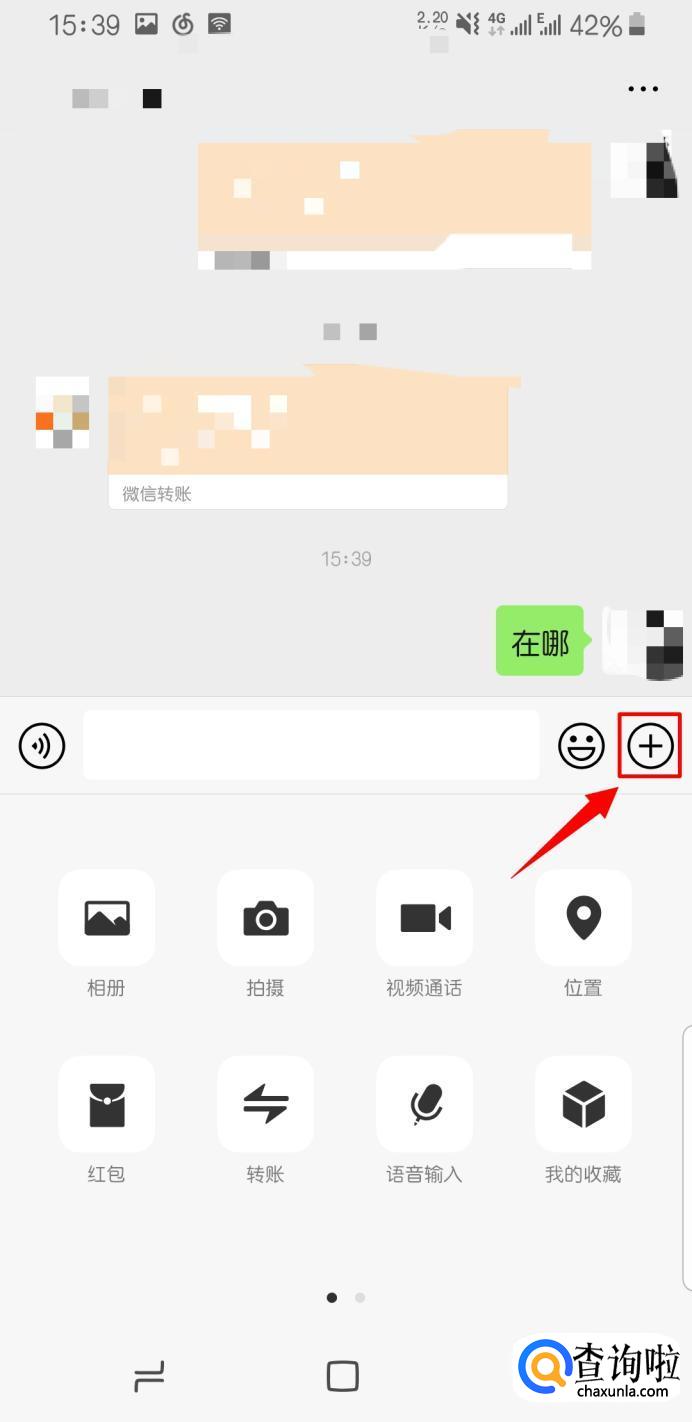This screenshot has height=1422, width=692.
Task: Tap the system home button
Action: click(343, 1376)
